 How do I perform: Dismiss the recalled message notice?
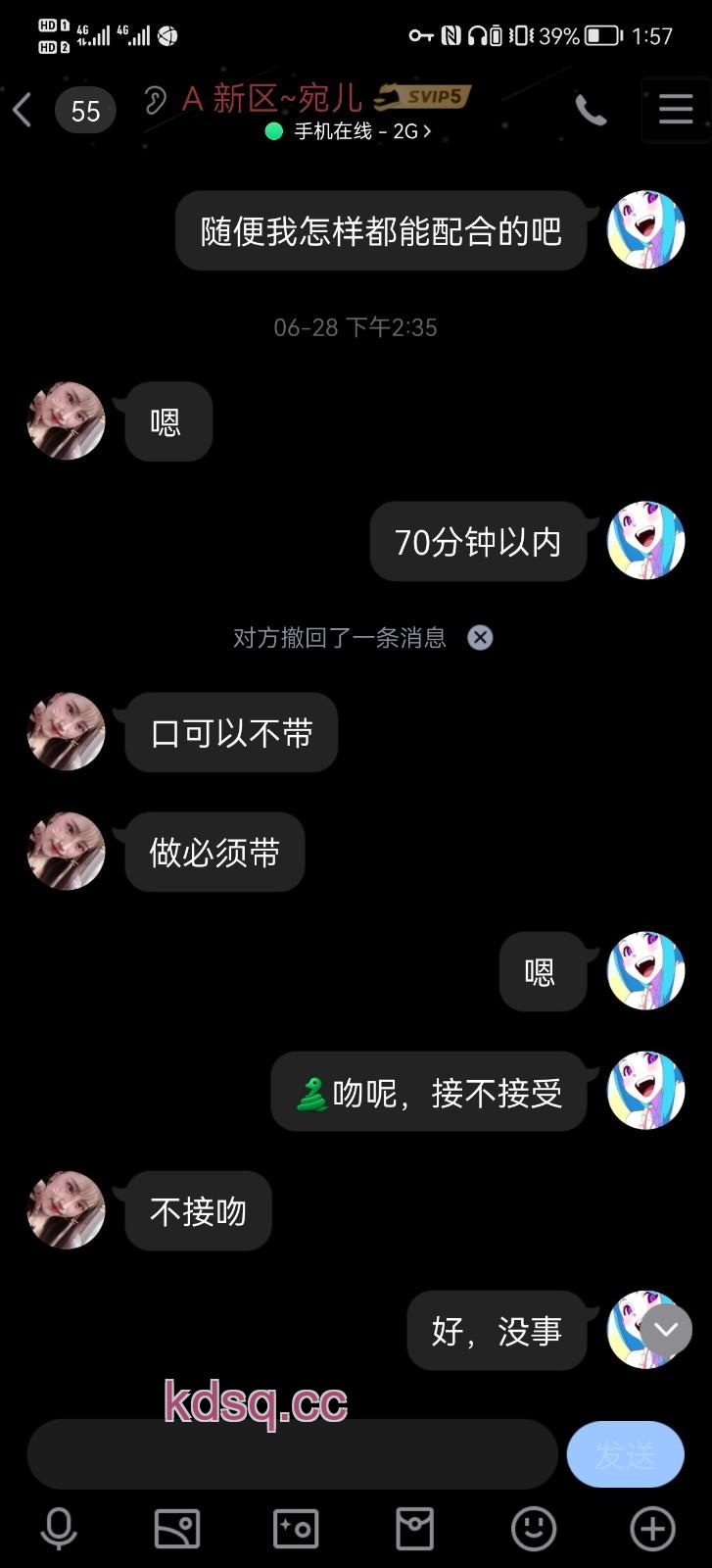tap(480, 638)
